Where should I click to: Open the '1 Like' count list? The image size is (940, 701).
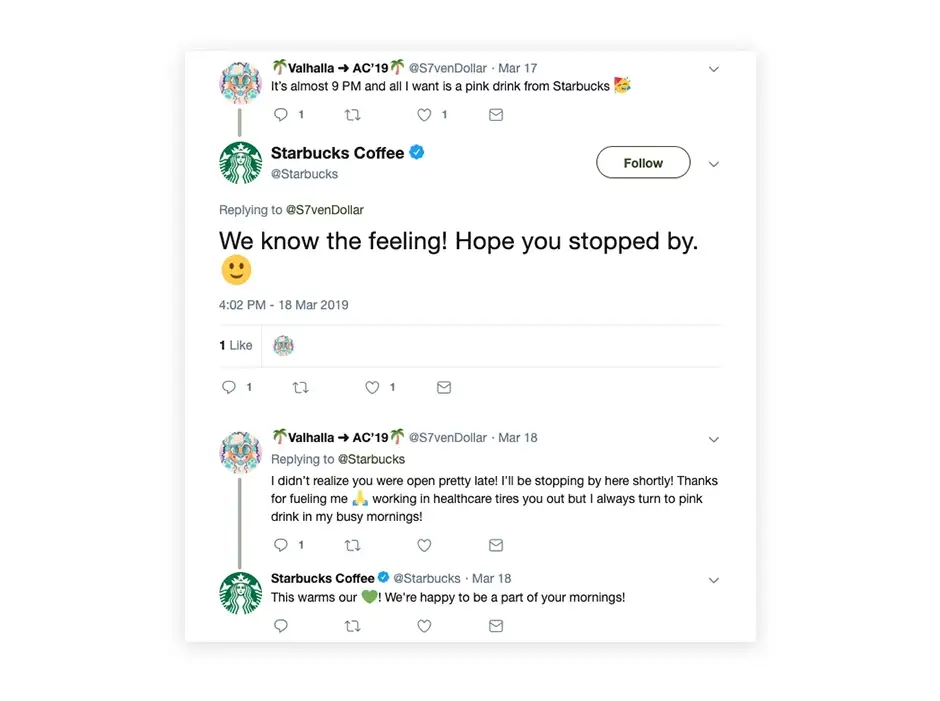pyautogui.click(x=236, y=345)
